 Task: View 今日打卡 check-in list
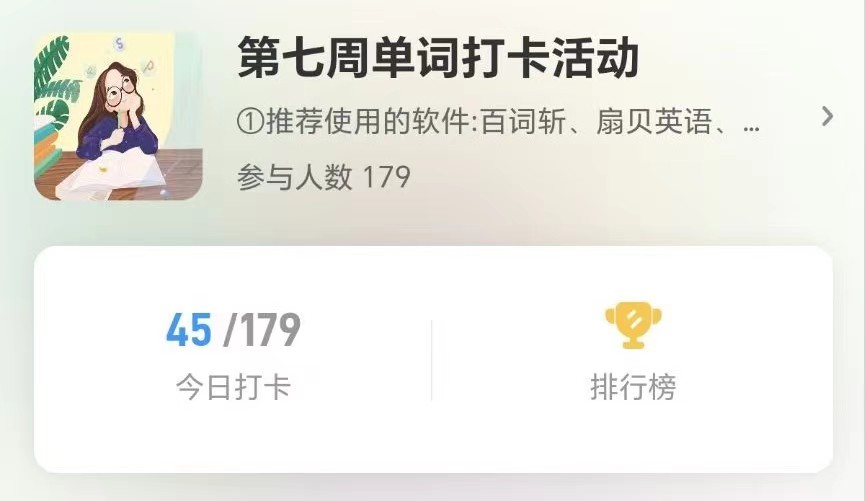(233, 357)
